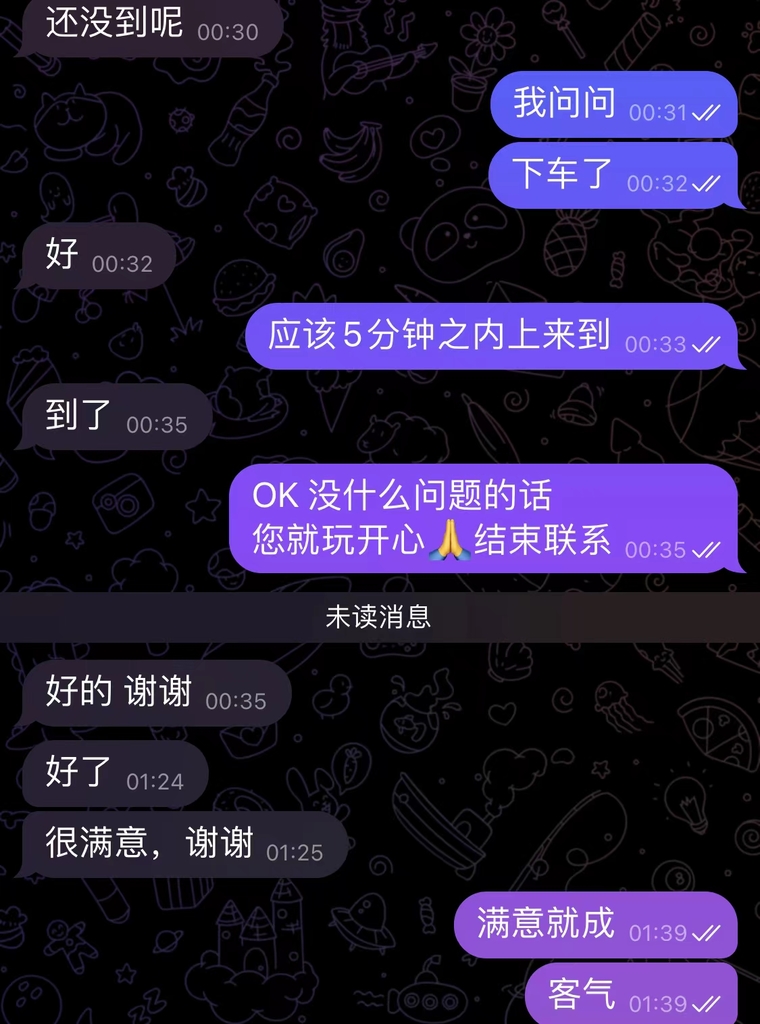Click the double checkmark on "下车了" message
This screenshot has width=760, height=1024.
point(704,187)
